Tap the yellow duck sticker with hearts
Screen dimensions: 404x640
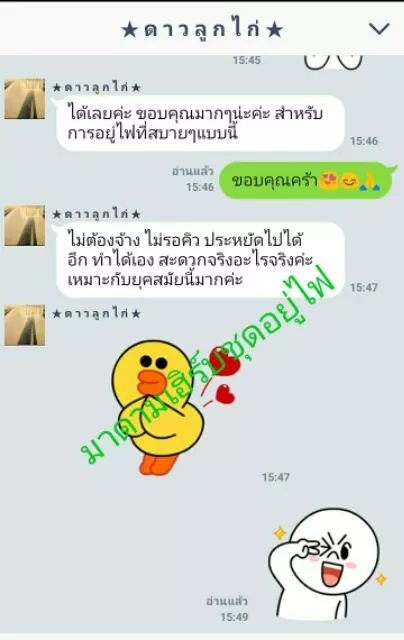pos(173,408)
